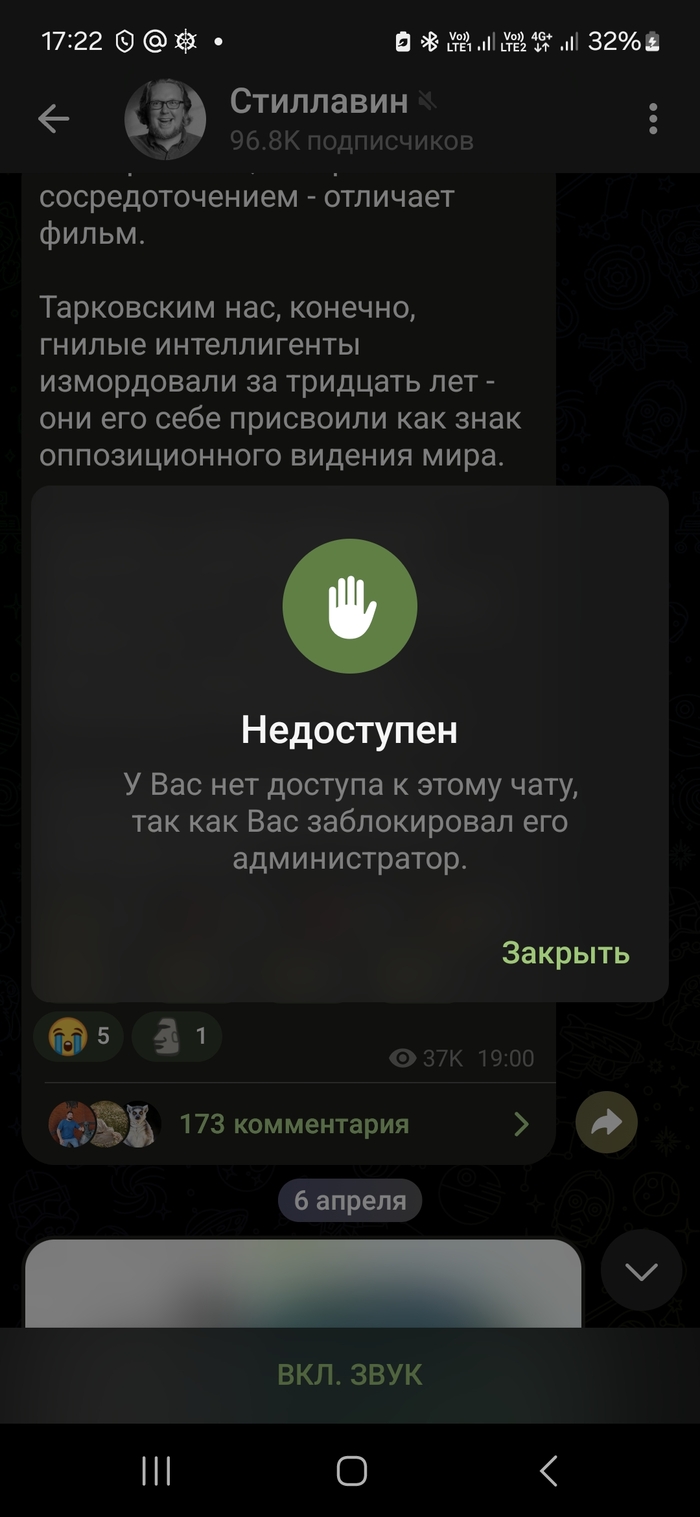Unmute channel via ВКЛ. ЗВУК

click(x=350, y=1375)
